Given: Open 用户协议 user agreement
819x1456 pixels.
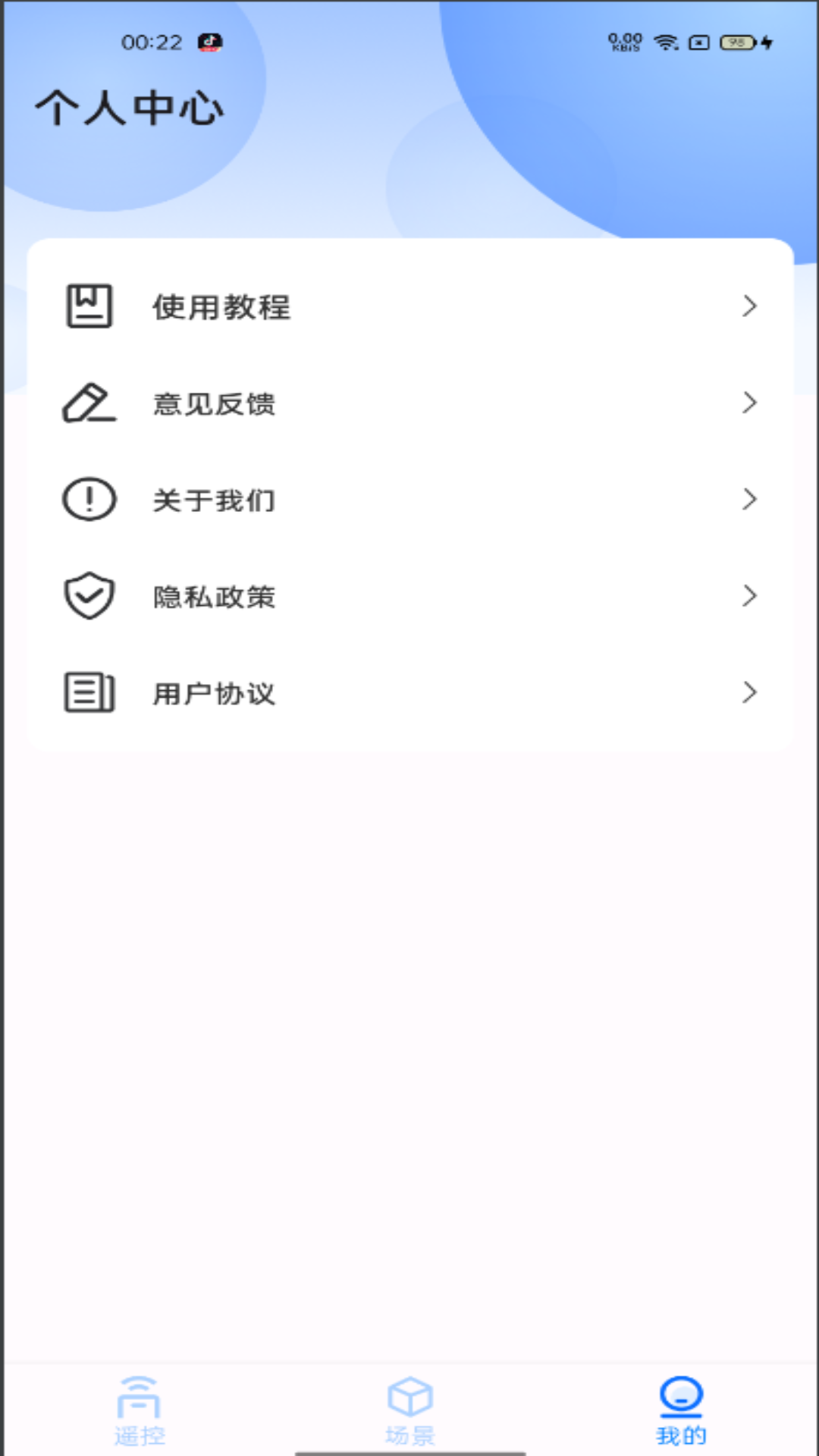Looking at the screenshot, I should point(409,693).
